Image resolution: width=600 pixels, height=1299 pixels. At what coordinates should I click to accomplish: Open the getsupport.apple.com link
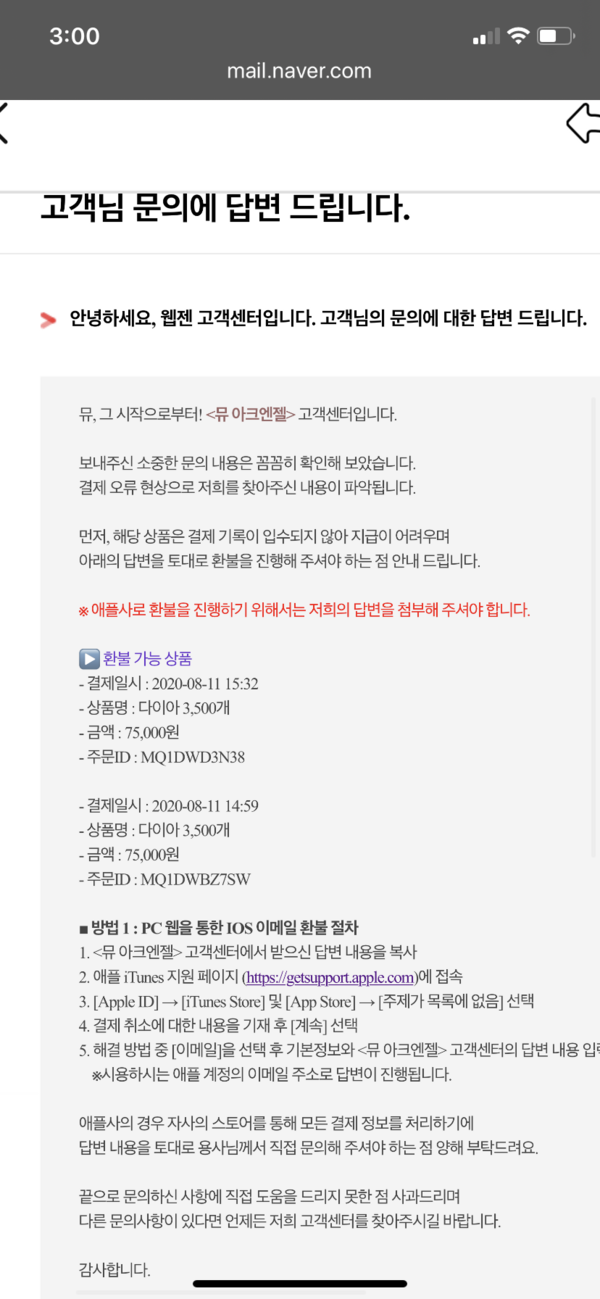pos(329,977)
